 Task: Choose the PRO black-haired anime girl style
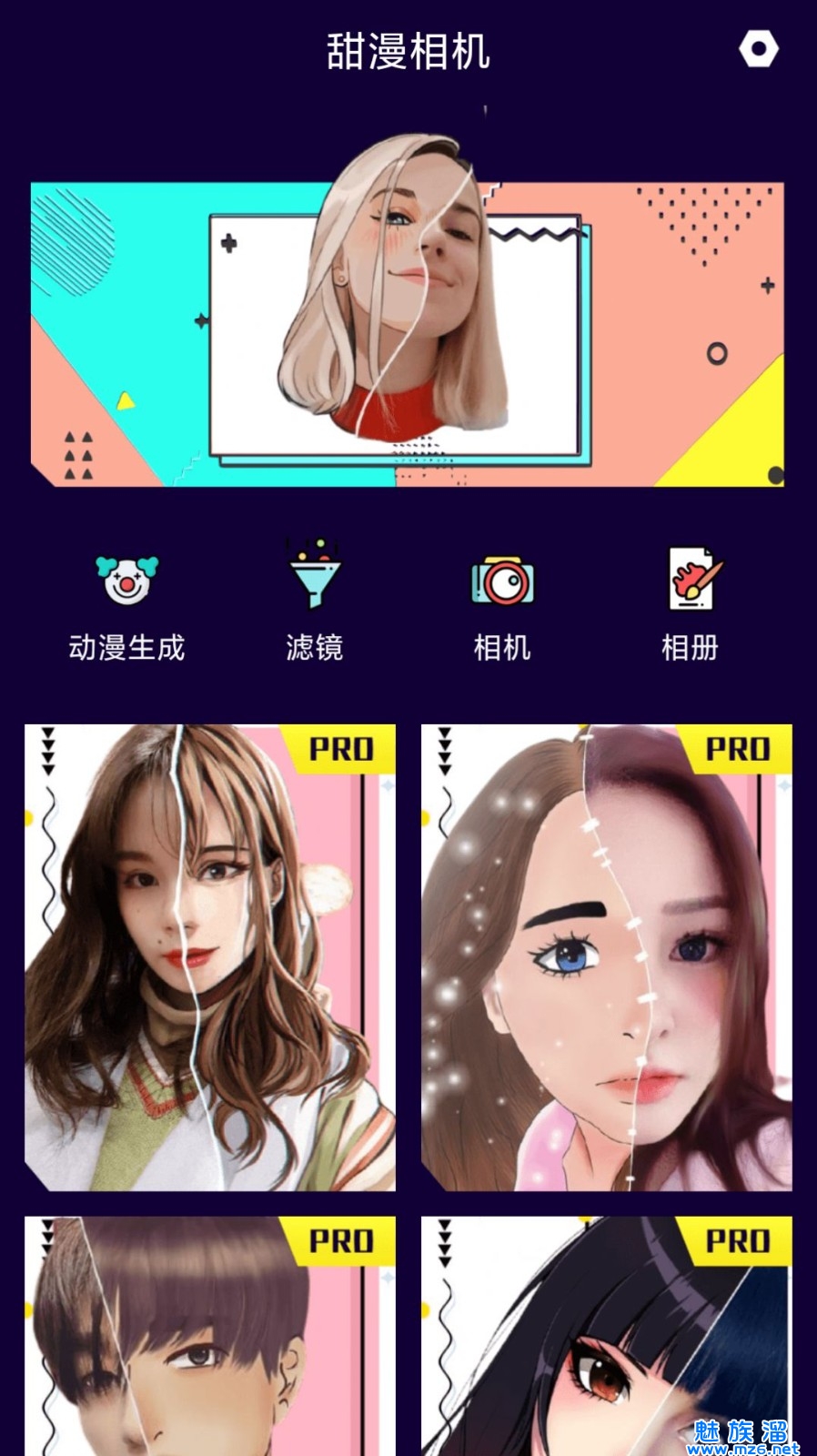pyautogui.click(x=607, y=1336)
